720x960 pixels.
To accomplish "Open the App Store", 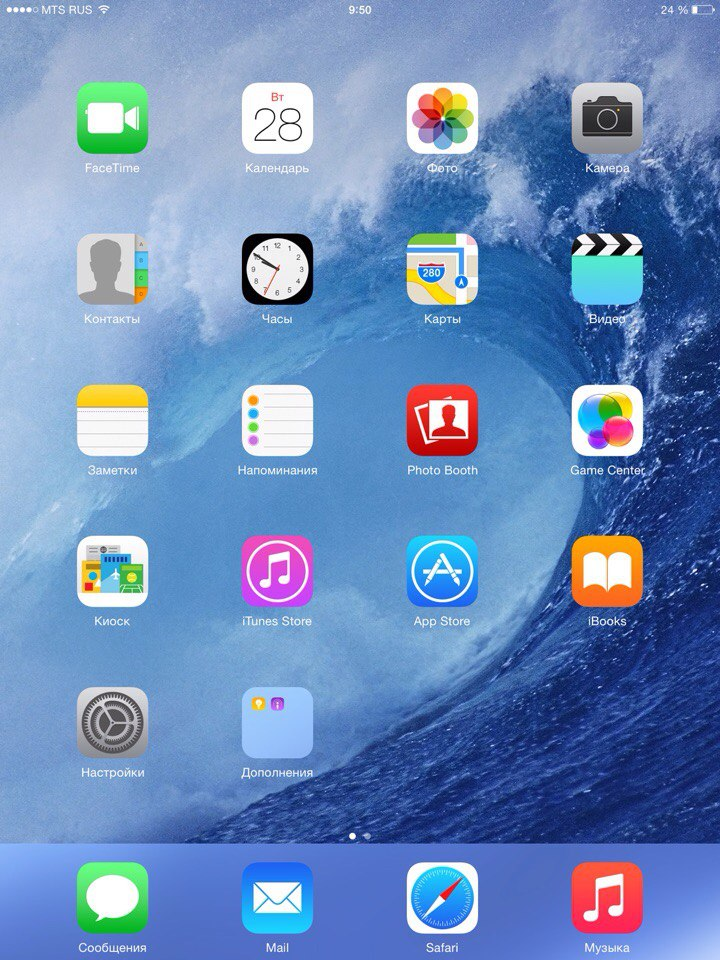I will tap(442, 571).
